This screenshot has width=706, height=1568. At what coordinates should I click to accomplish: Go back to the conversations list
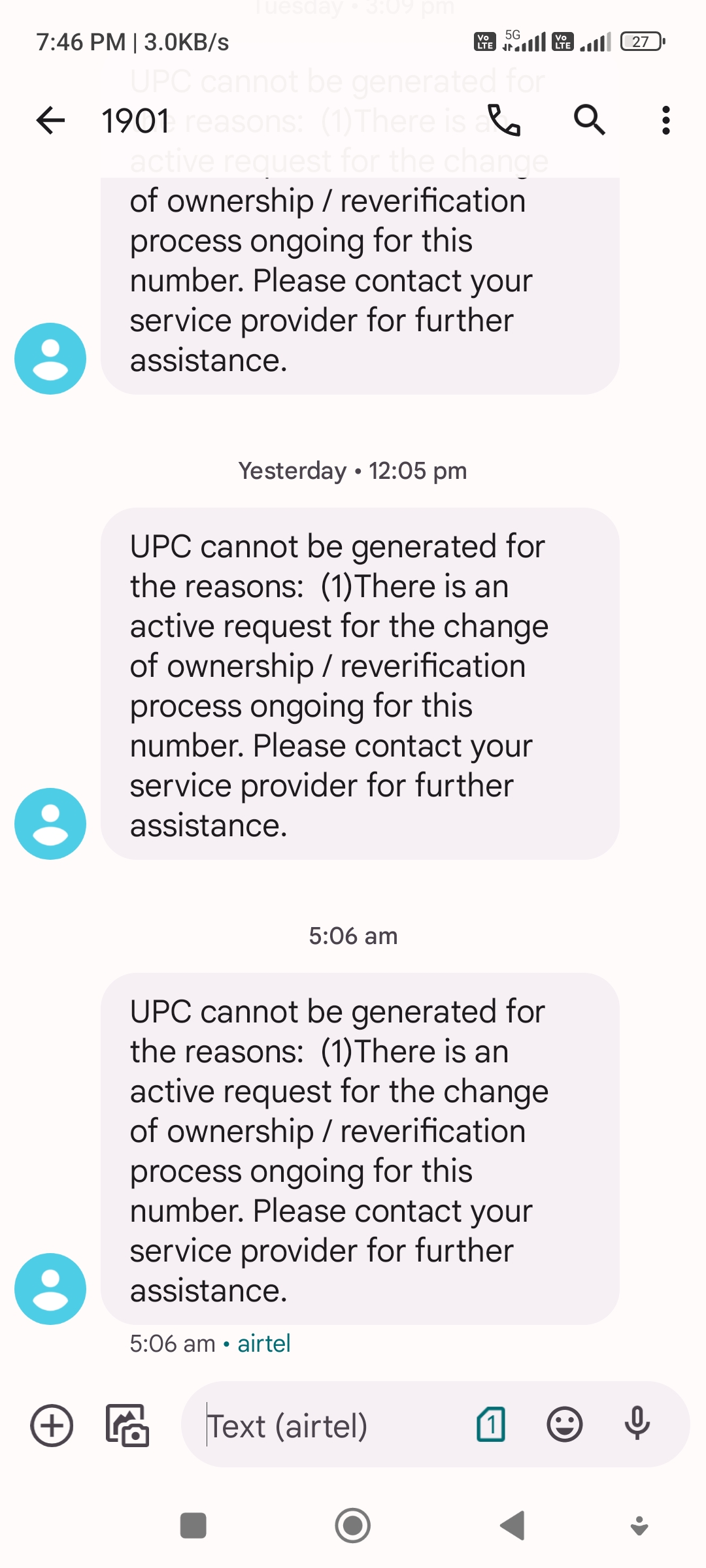pos(50,120)
